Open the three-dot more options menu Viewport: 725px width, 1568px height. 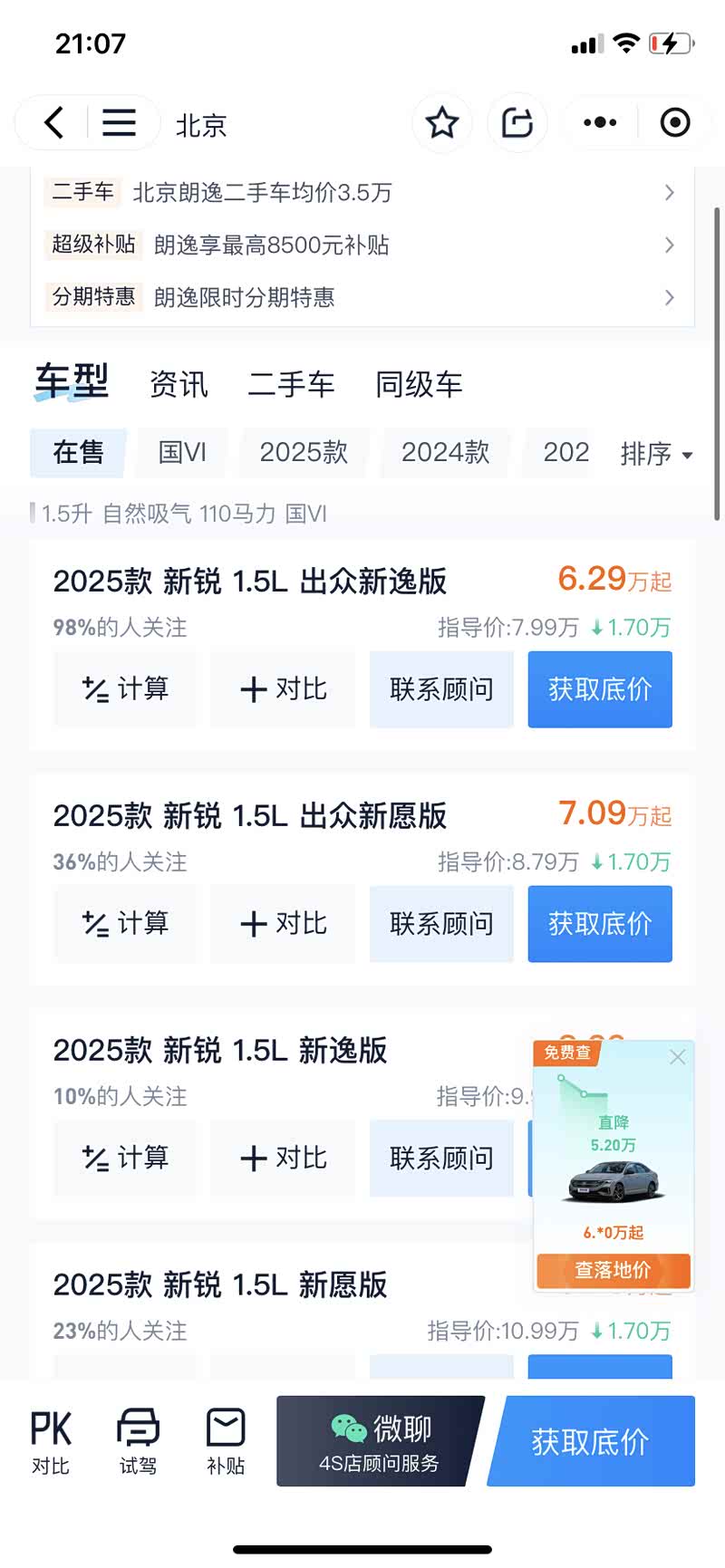click(600, 122)
